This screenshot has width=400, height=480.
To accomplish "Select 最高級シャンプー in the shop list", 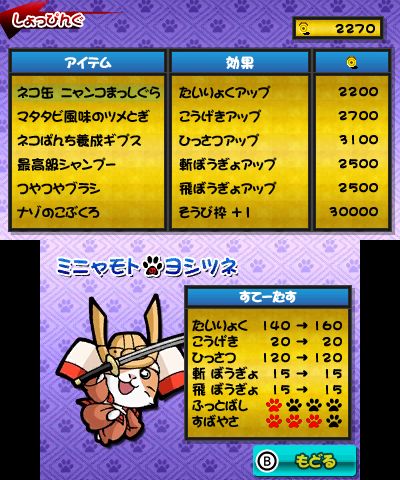I will click(66, 164).
